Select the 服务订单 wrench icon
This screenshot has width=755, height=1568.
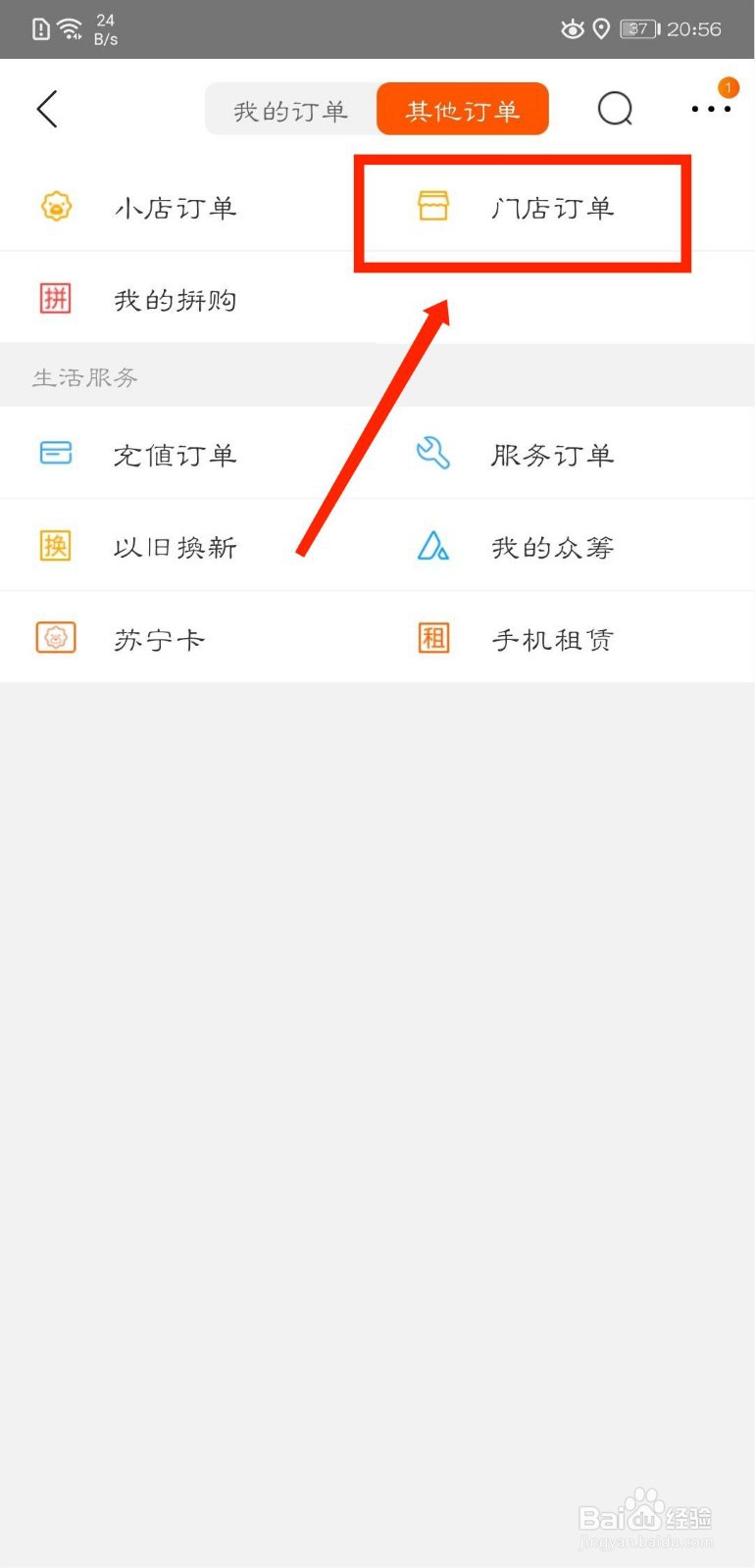pyautogui.click(x=432, y=453)
